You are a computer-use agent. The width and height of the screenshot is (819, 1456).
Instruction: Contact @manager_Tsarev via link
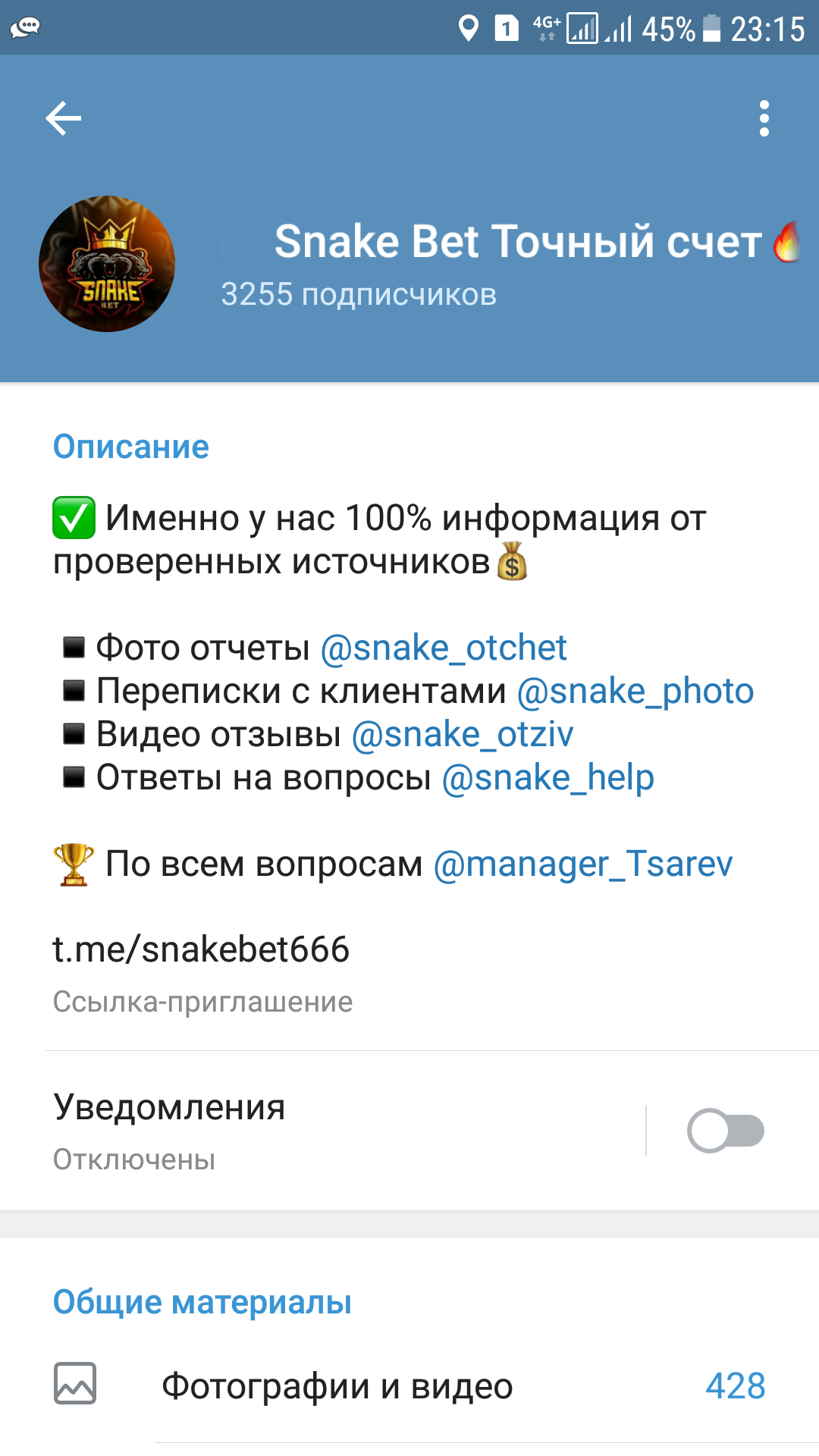pyautogui.click(x=582, y=864)
